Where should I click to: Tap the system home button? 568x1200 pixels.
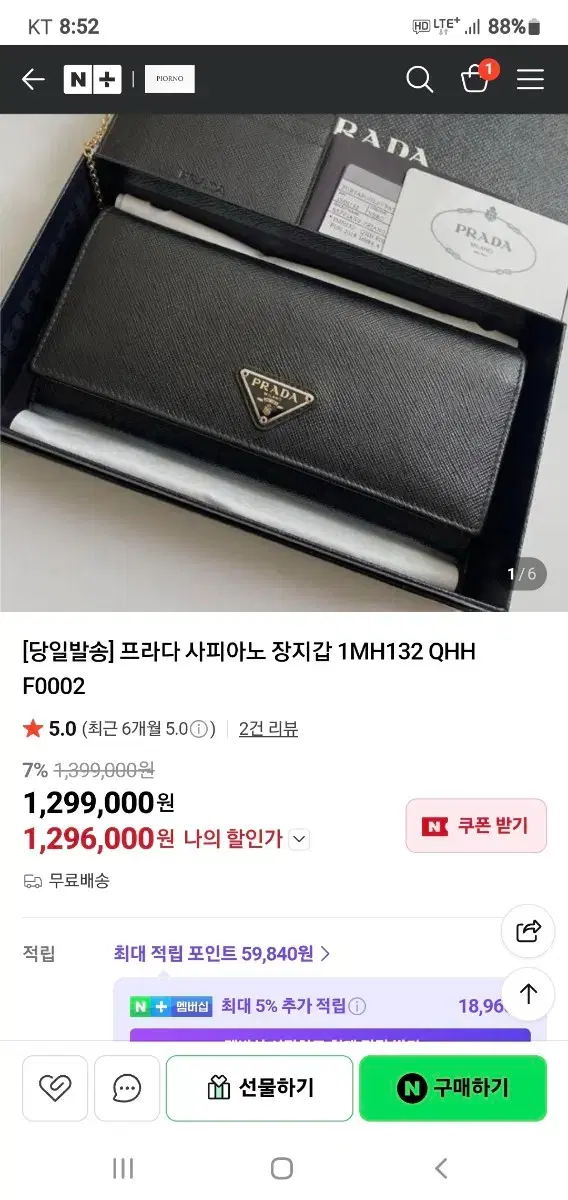coord(282,1168)
